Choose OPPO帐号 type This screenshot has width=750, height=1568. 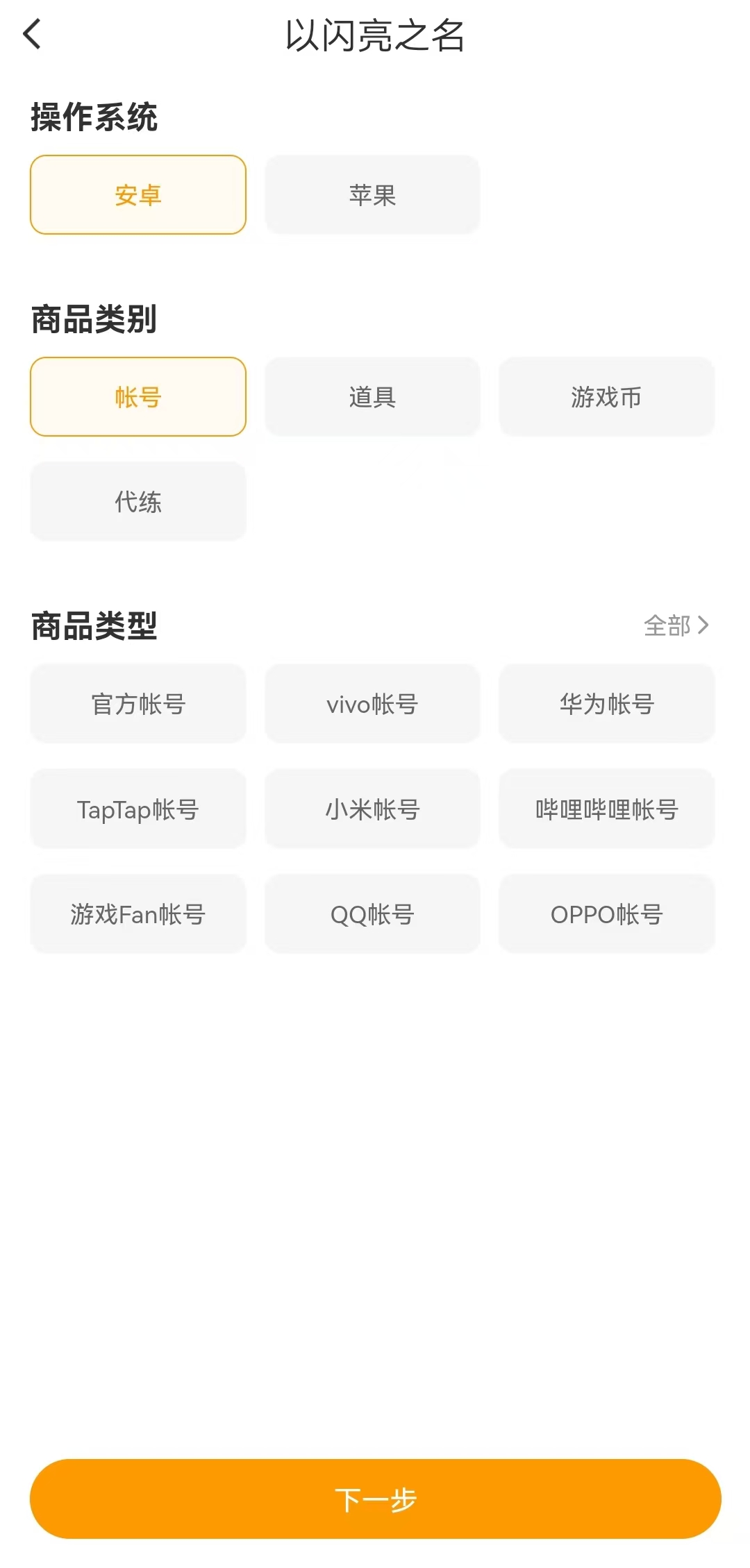click(606, 914)
